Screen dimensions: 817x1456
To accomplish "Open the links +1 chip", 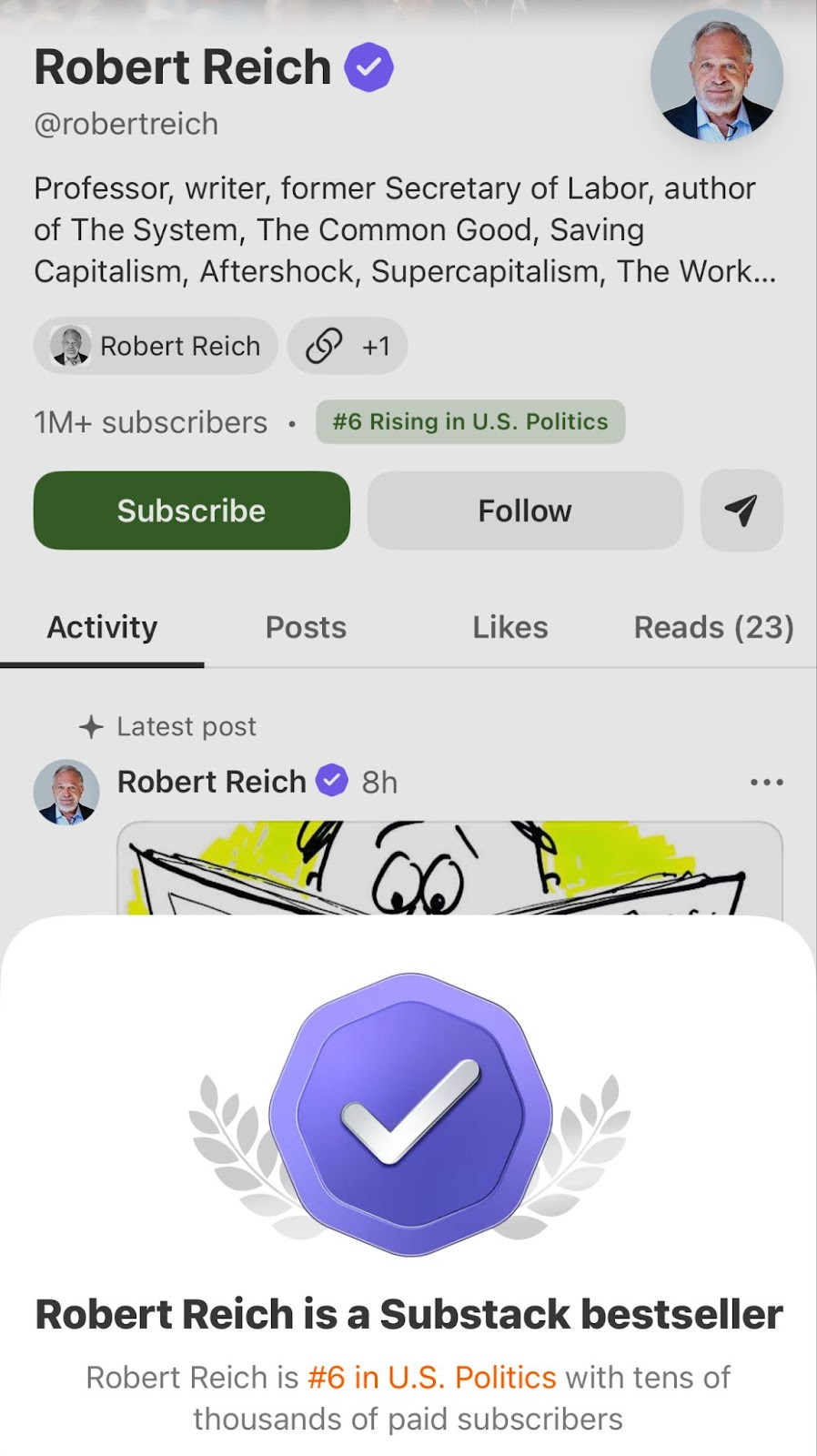I will click(348, 346).
